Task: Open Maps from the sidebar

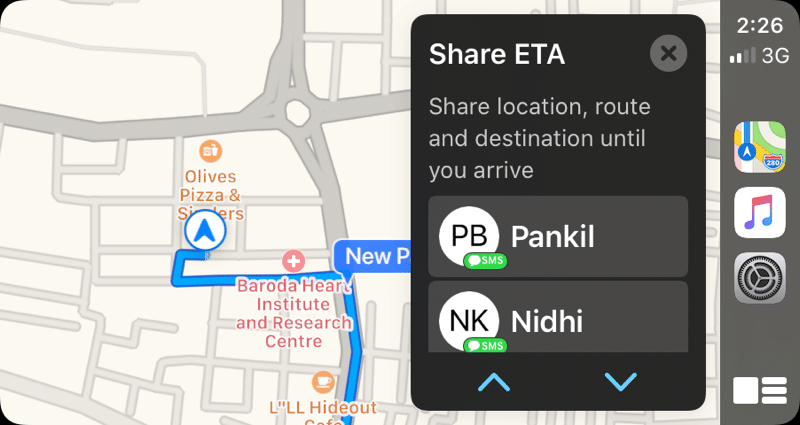Action: 759,147
